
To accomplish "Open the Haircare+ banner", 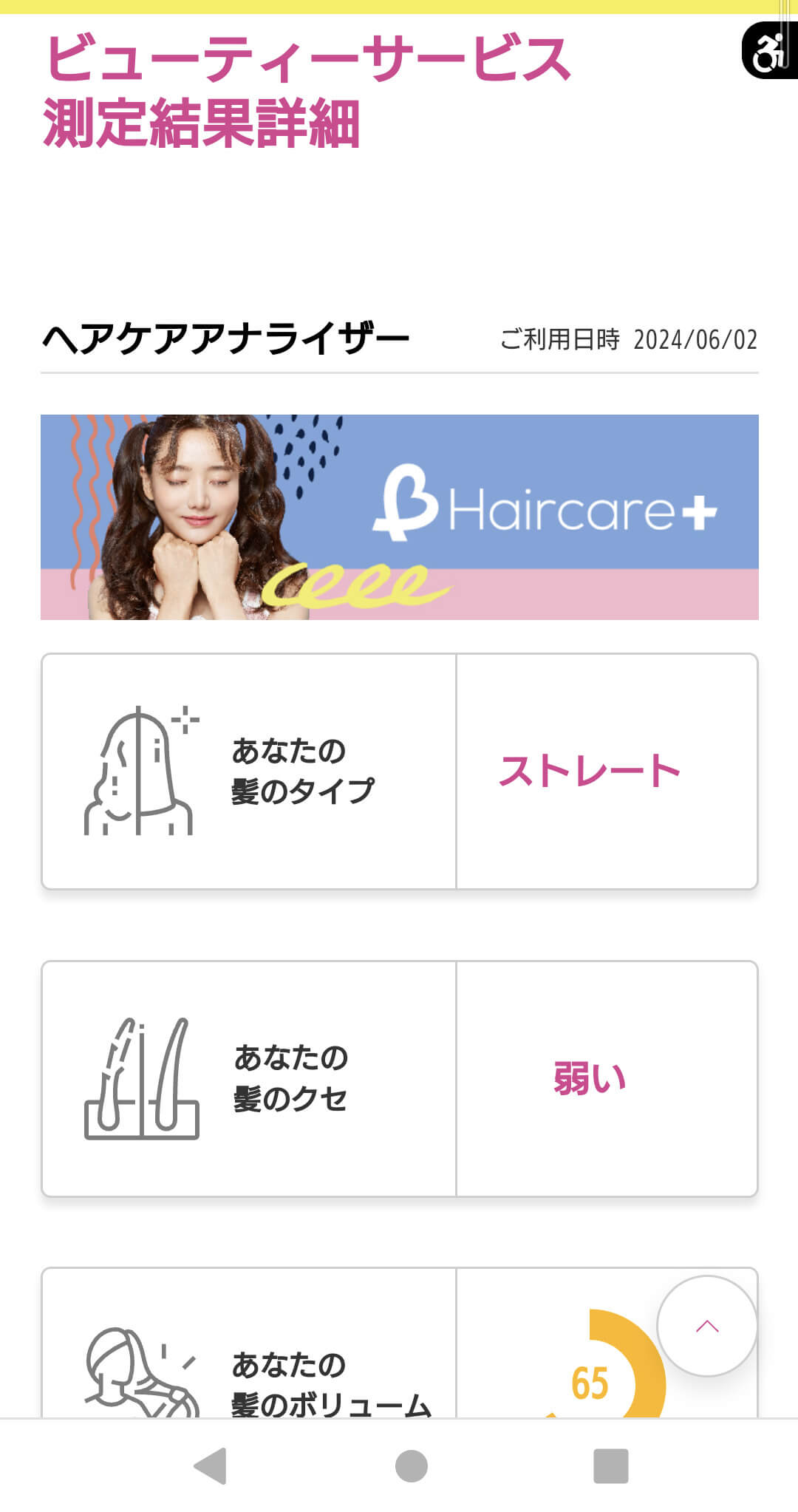I will (399, 517).
